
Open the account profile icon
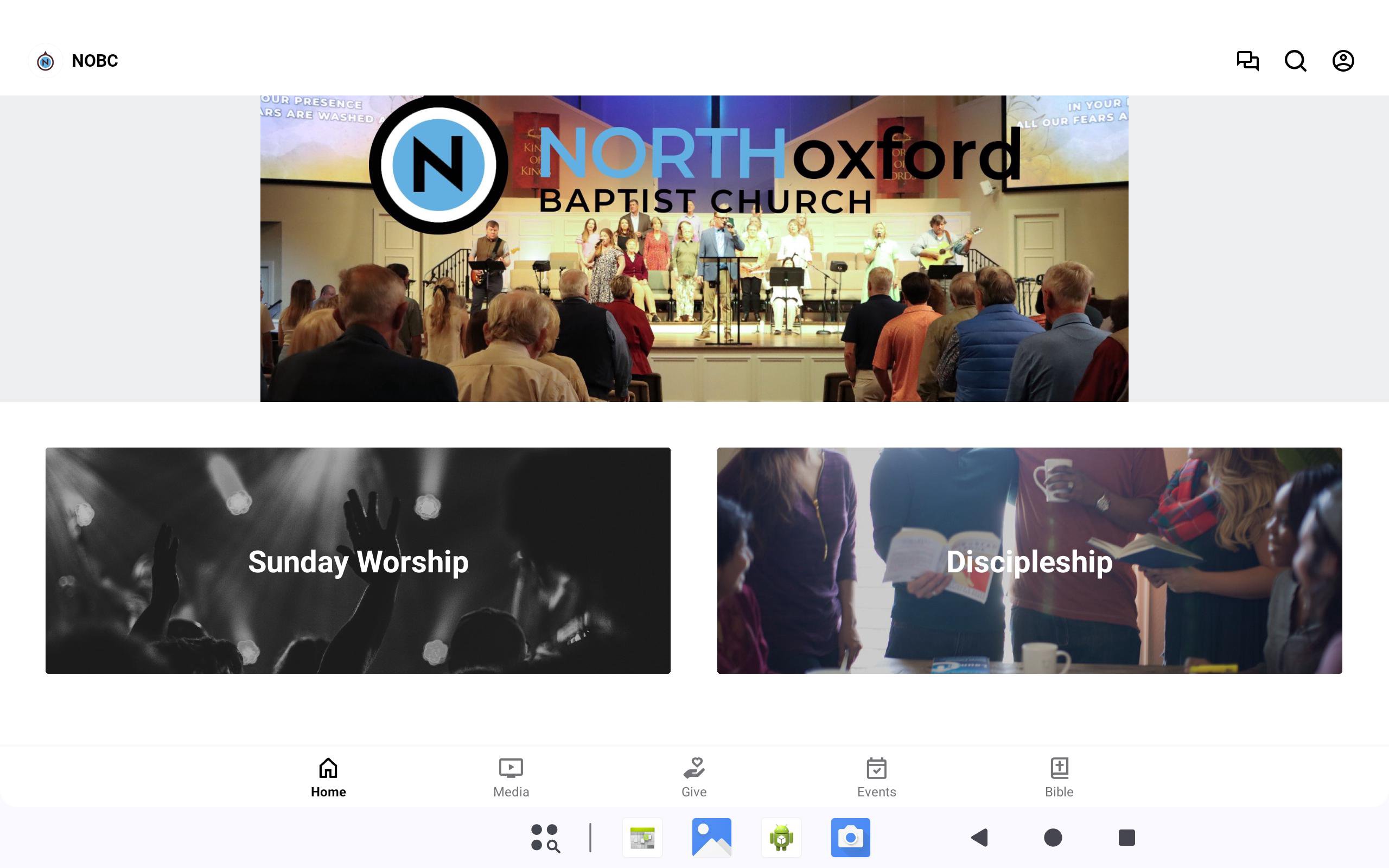pyautogui.click(x=1342, y=61)
